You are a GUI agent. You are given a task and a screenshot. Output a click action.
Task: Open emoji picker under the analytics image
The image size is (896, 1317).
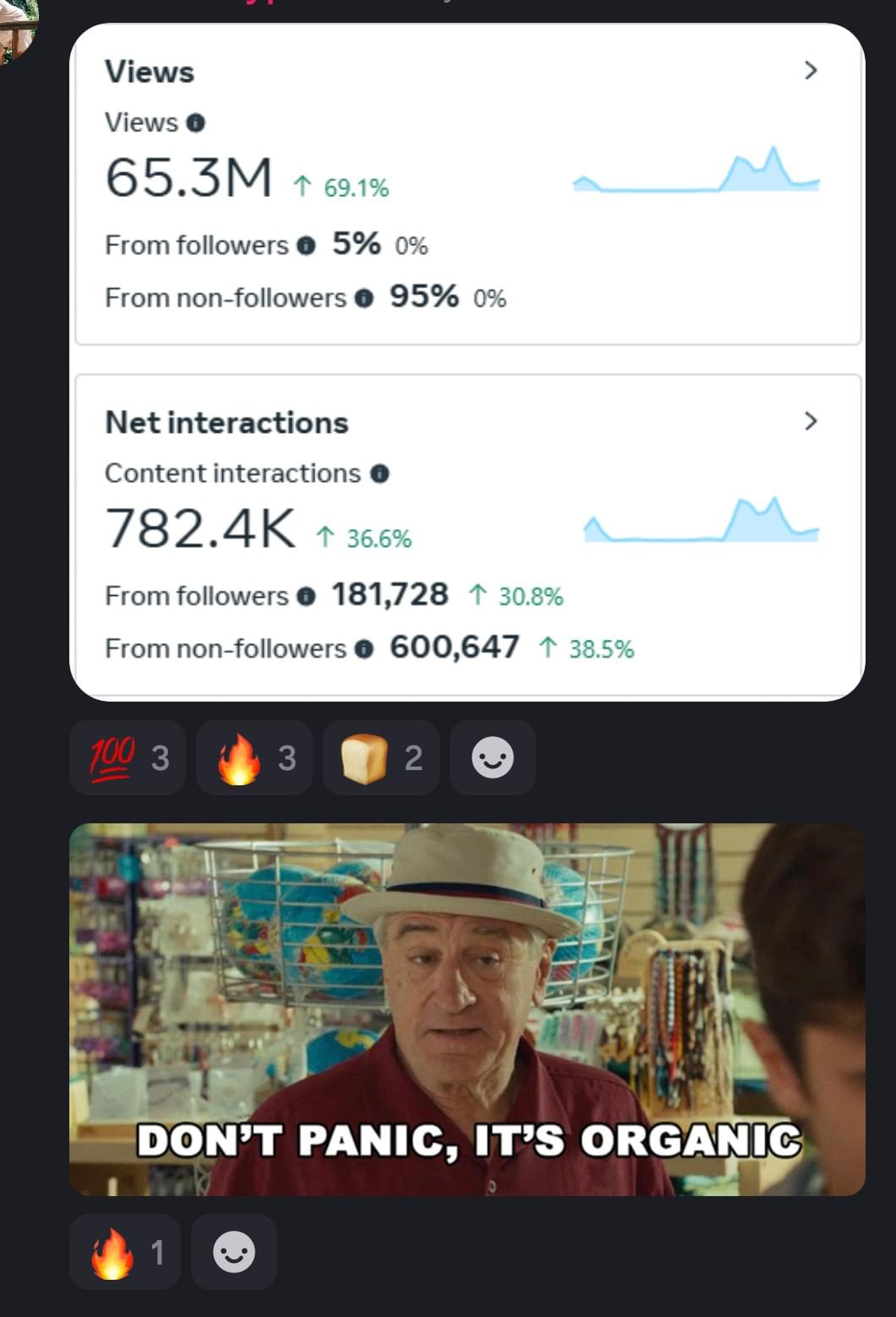tap(492, 757)
